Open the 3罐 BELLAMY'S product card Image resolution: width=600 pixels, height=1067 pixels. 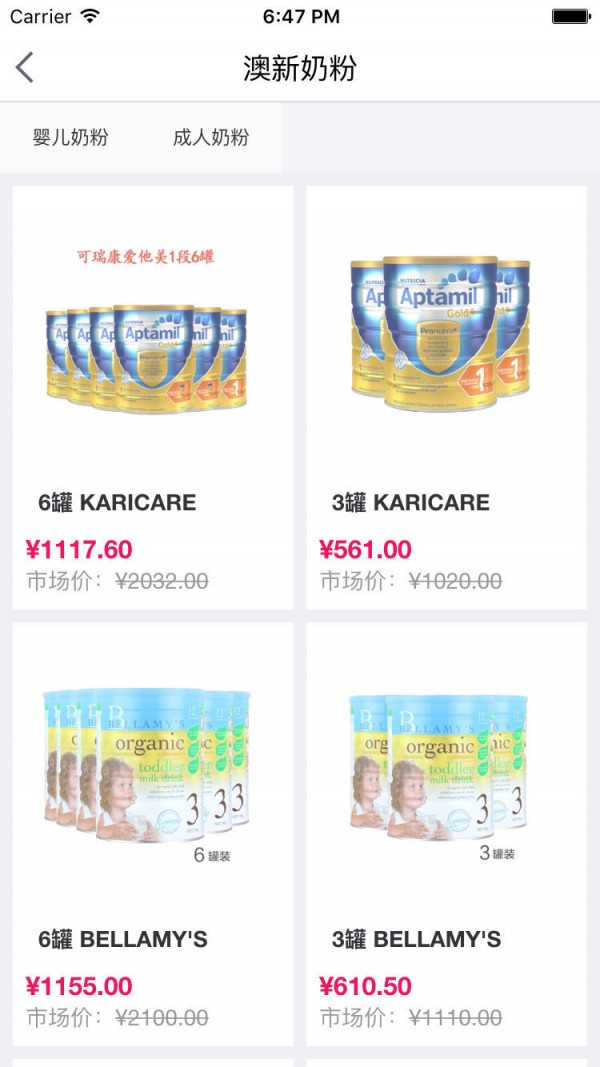point(446,834)
